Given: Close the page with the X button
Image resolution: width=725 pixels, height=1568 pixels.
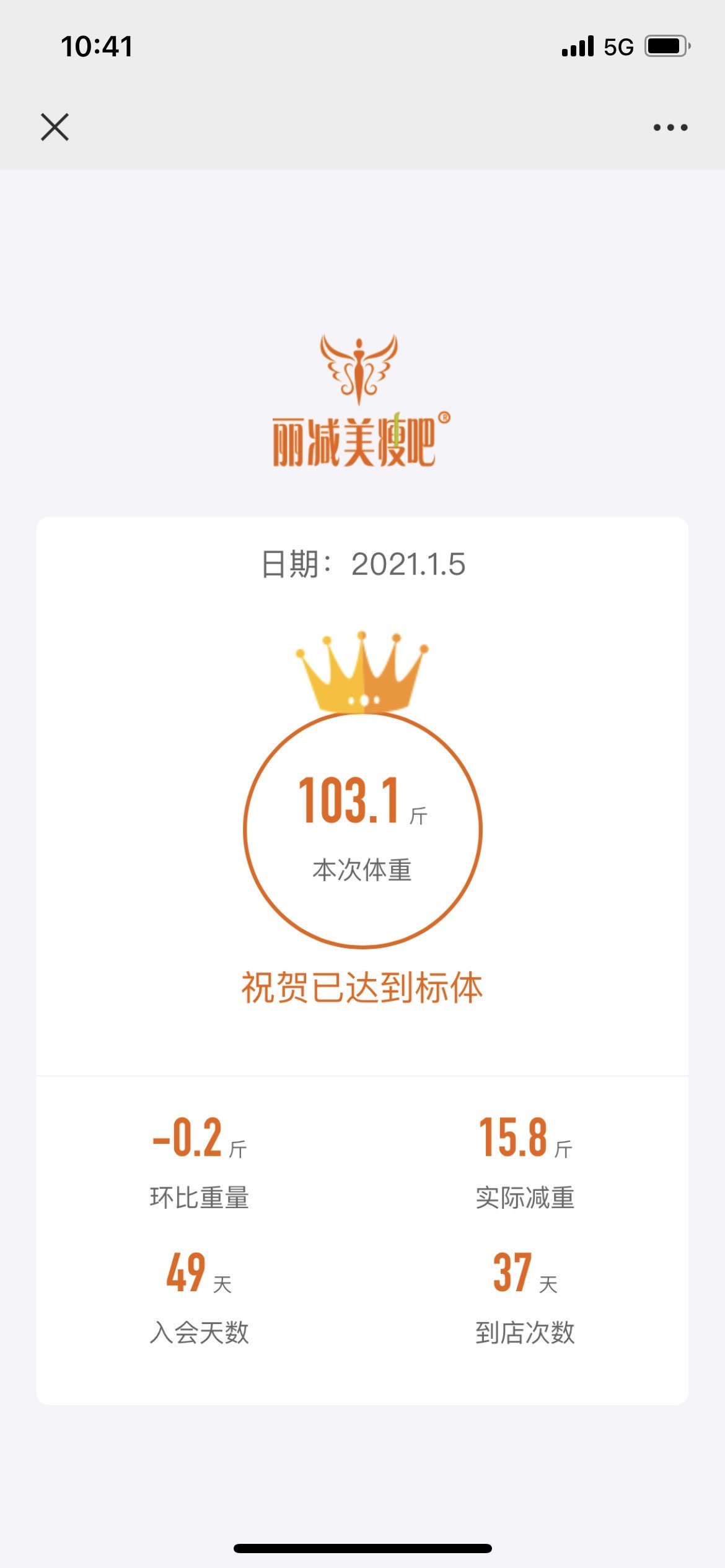Looking at the screenshot, I should [x=55, y=127].
